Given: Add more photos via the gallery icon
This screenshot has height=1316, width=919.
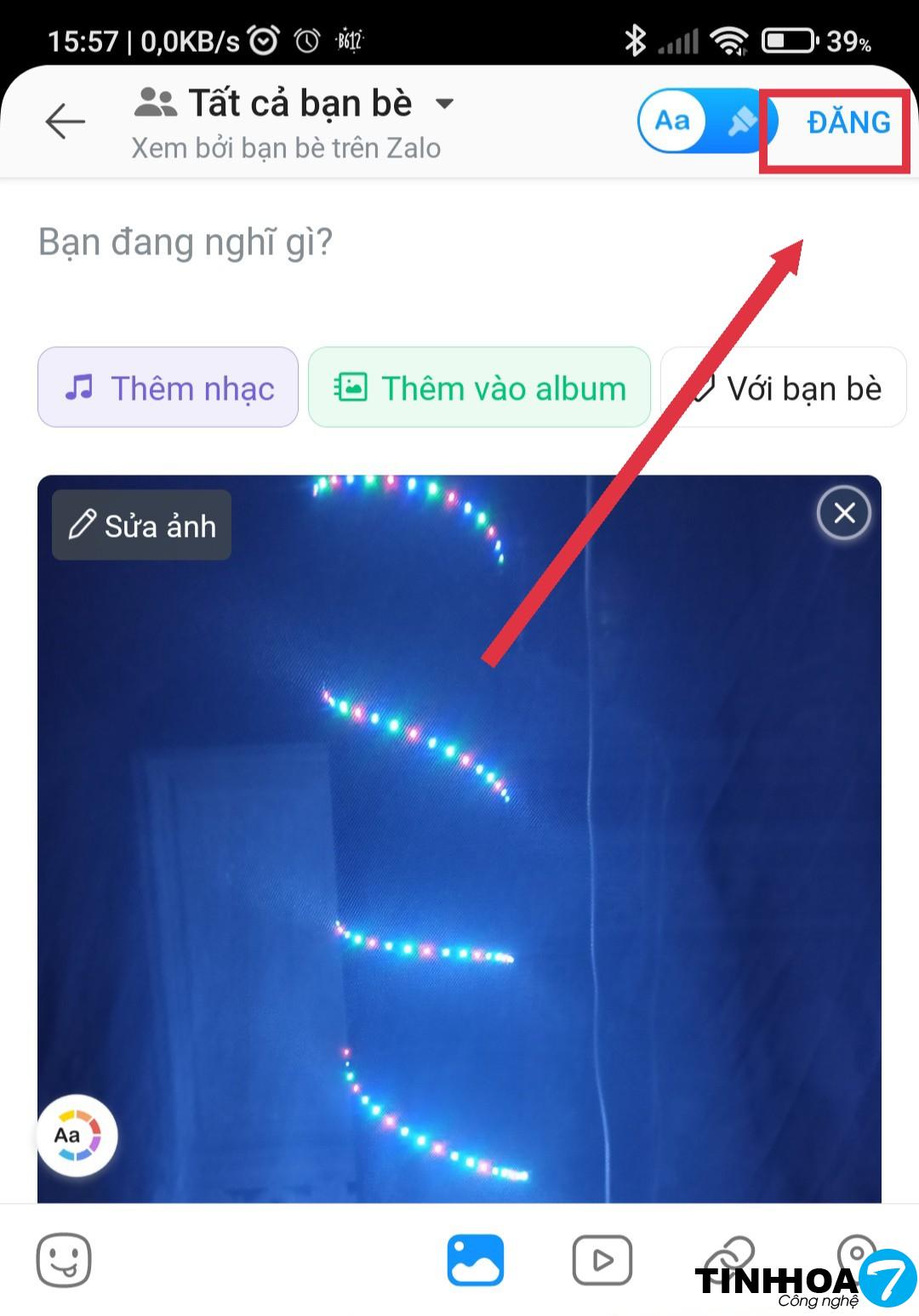Looking at the screenshot, I should pyautogui.click(x=476, y=1261).
